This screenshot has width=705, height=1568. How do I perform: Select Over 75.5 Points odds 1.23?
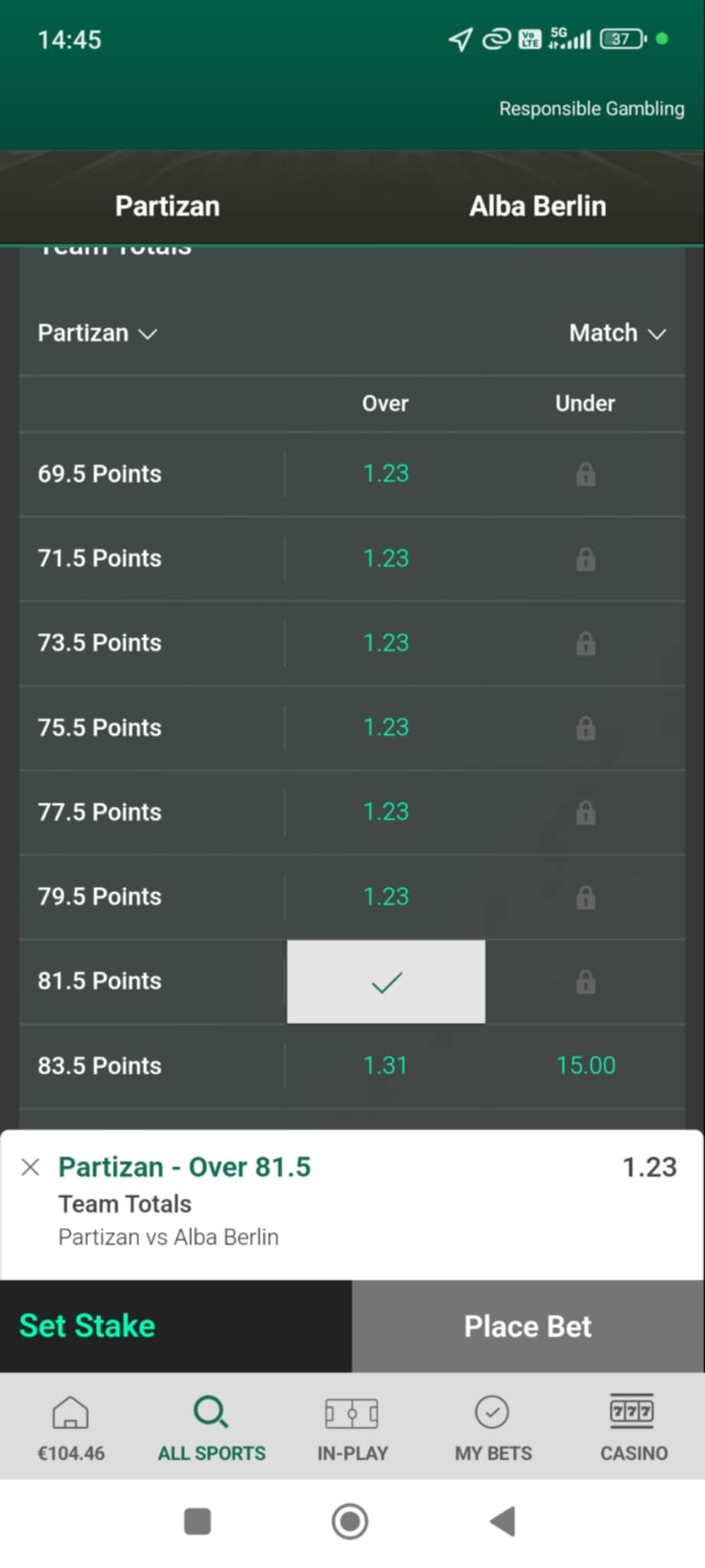pyautogui.click(x=386, y=727)
